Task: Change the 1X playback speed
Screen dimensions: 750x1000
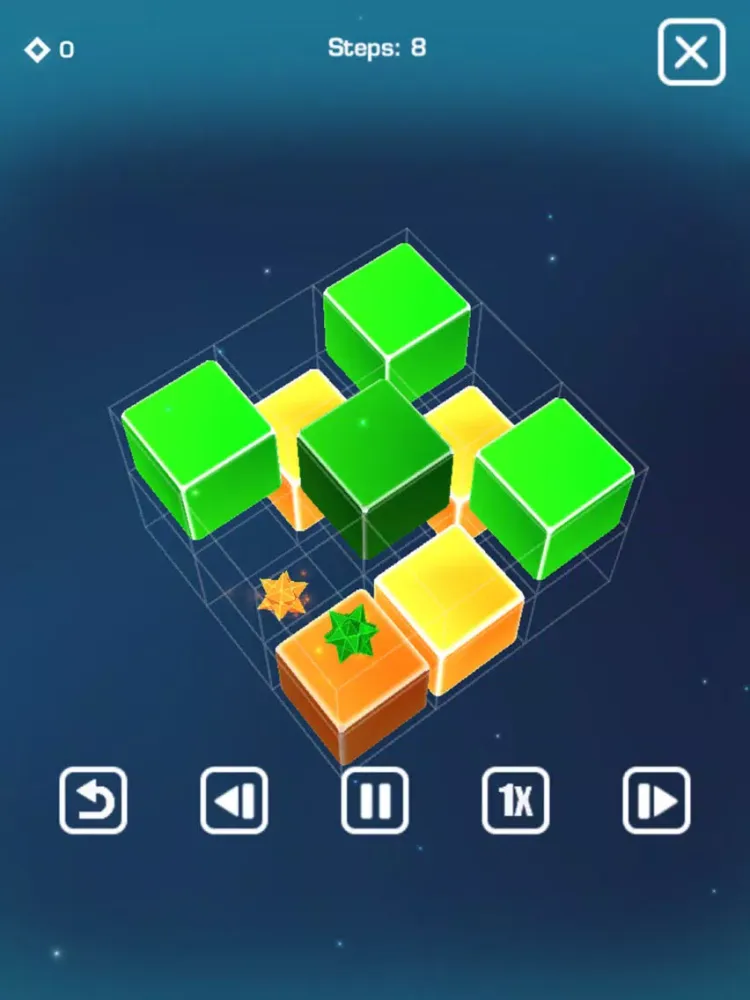Action: 516,800
